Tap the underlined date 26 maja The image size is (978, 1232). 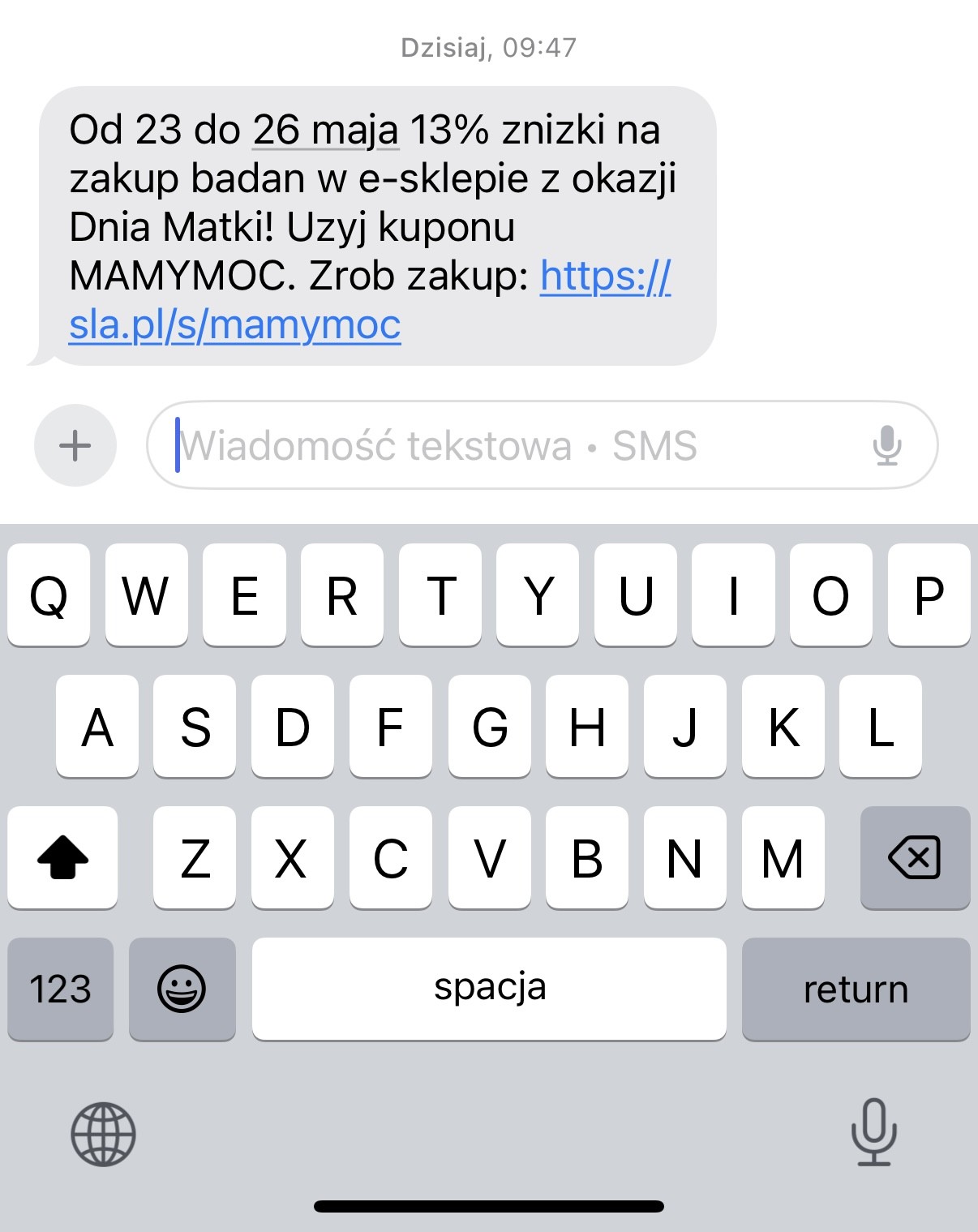pos(325,131)
